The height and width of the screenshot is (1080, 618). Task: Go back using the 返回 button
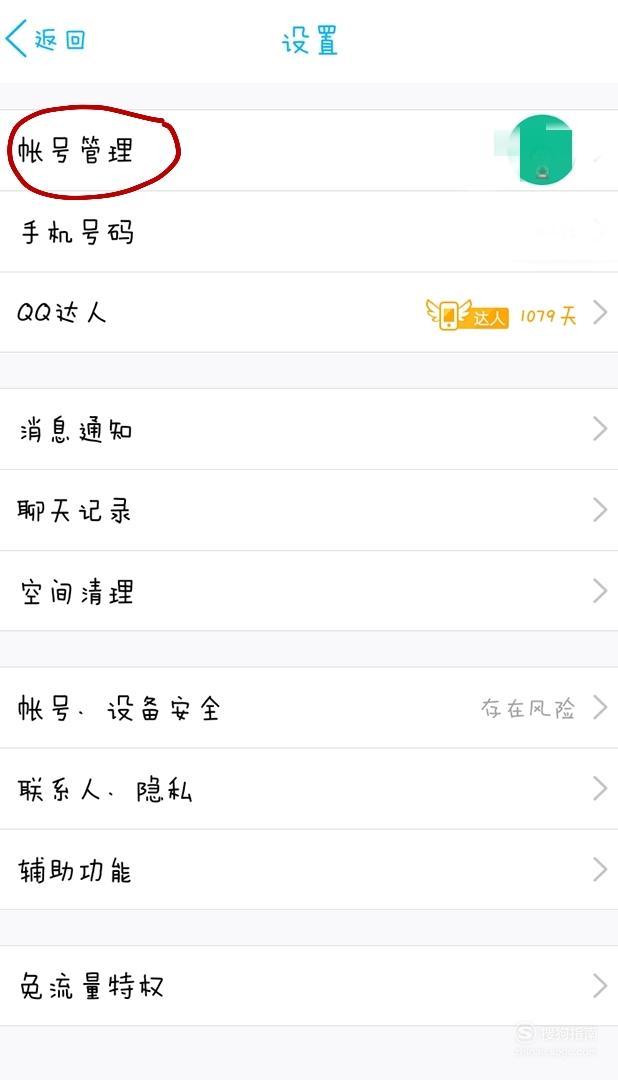click(x=45, y=39)
